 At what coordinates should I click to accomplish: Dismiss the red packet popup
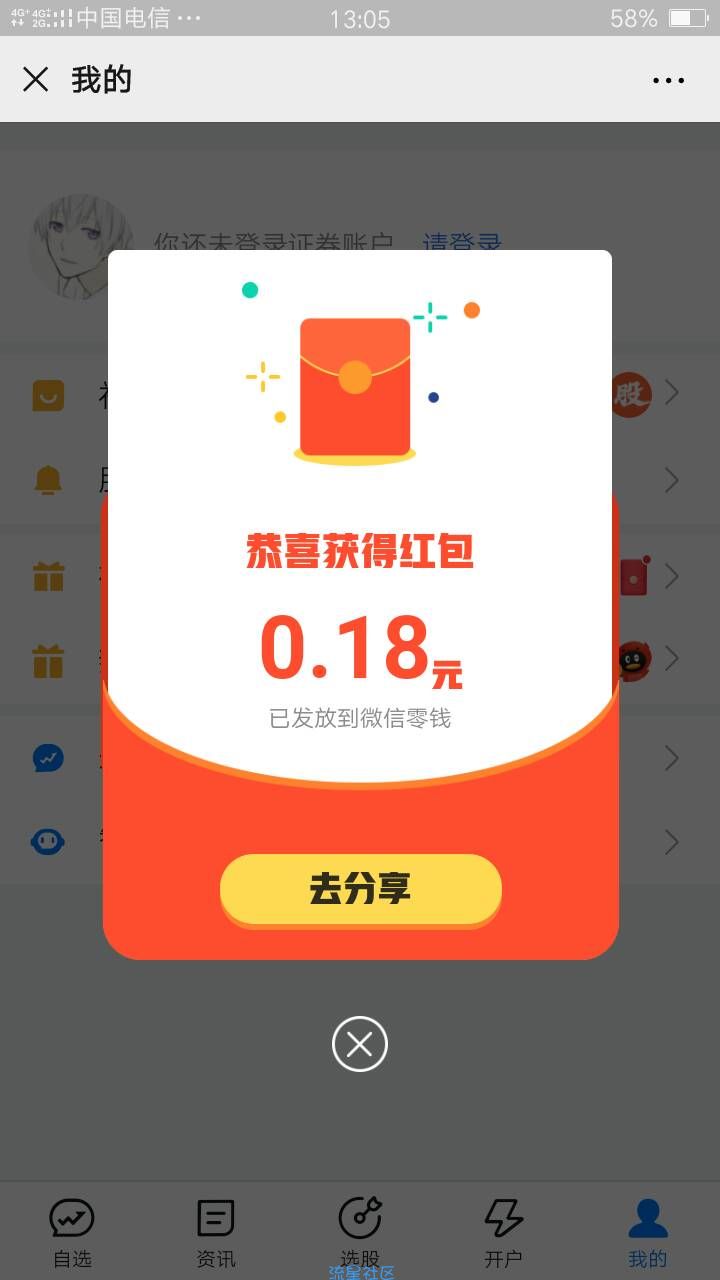pos(359,1044)
